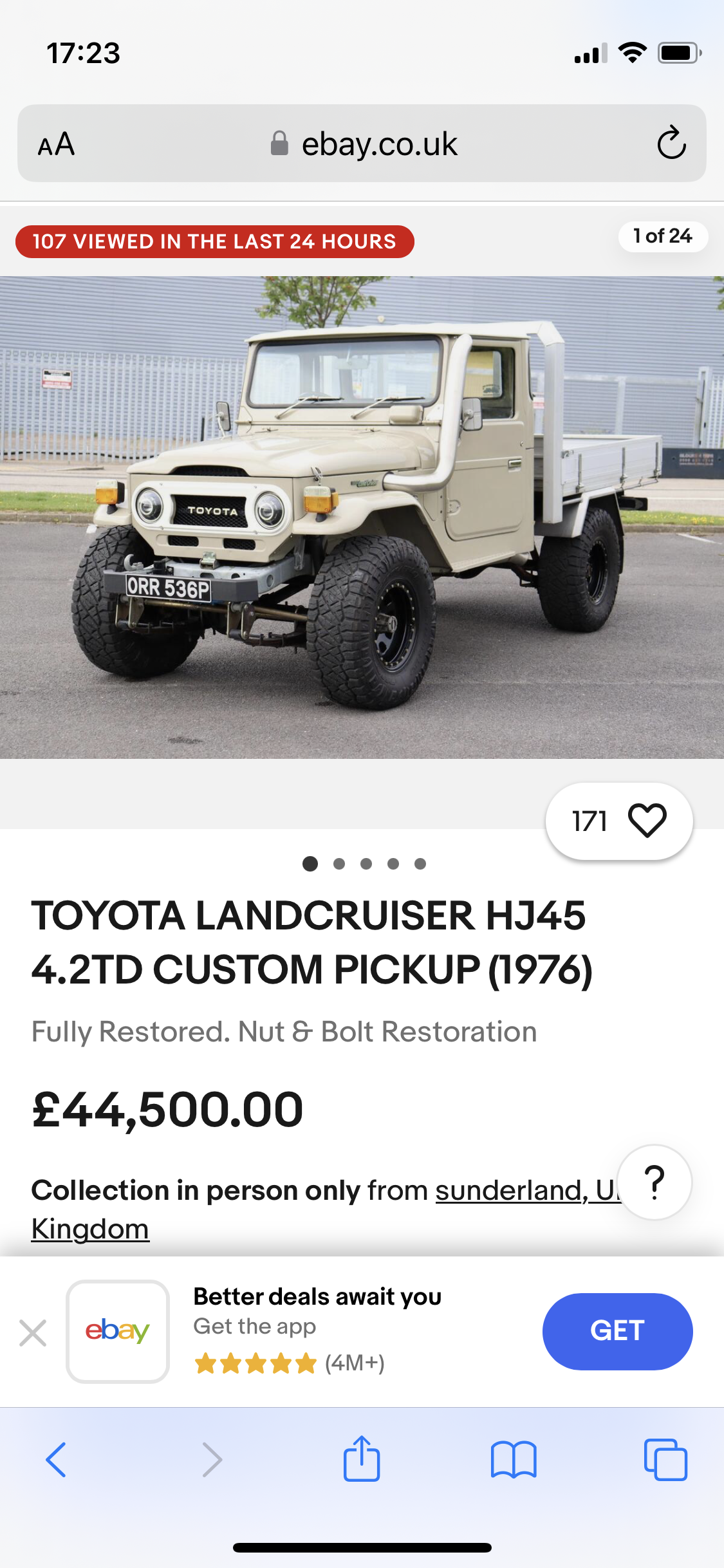Show all open Safari tabs

[x=665, y=1460]
